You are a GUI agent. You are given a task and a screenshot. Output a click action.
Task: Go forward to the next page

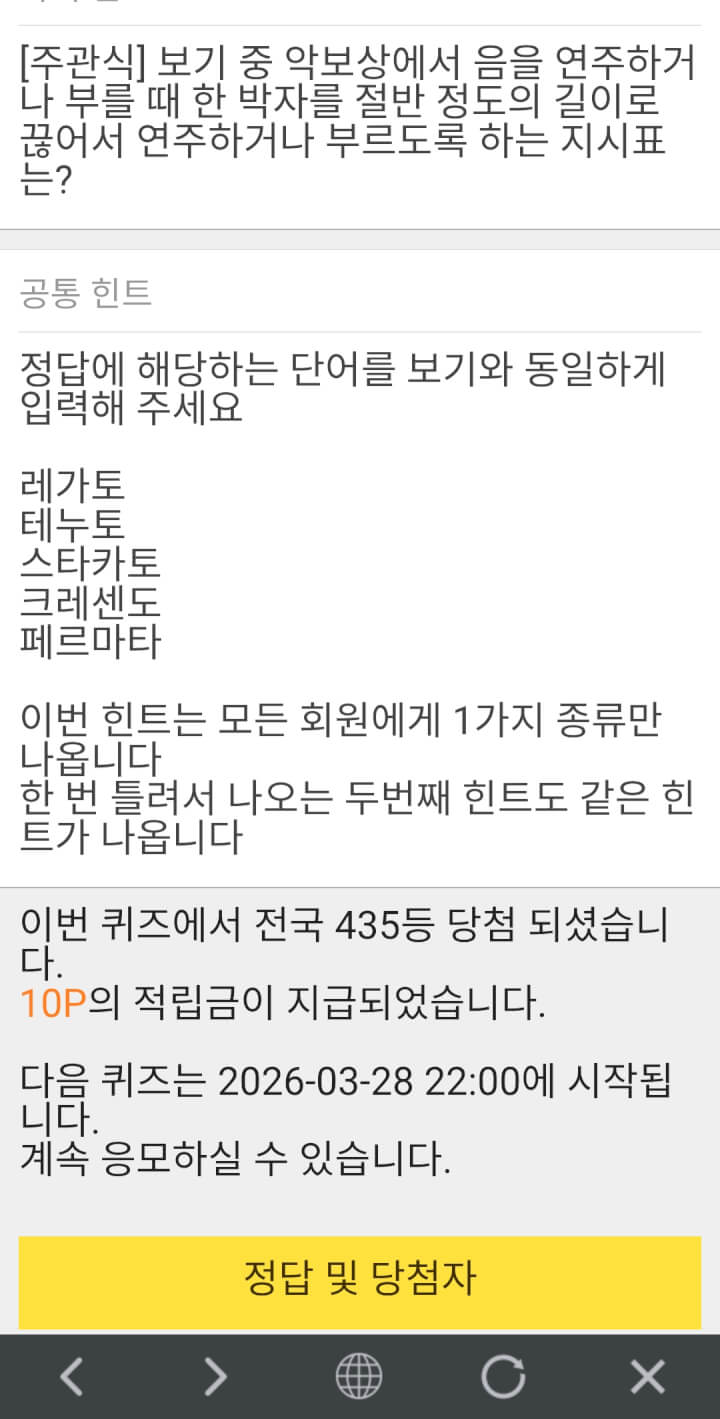215,1377
